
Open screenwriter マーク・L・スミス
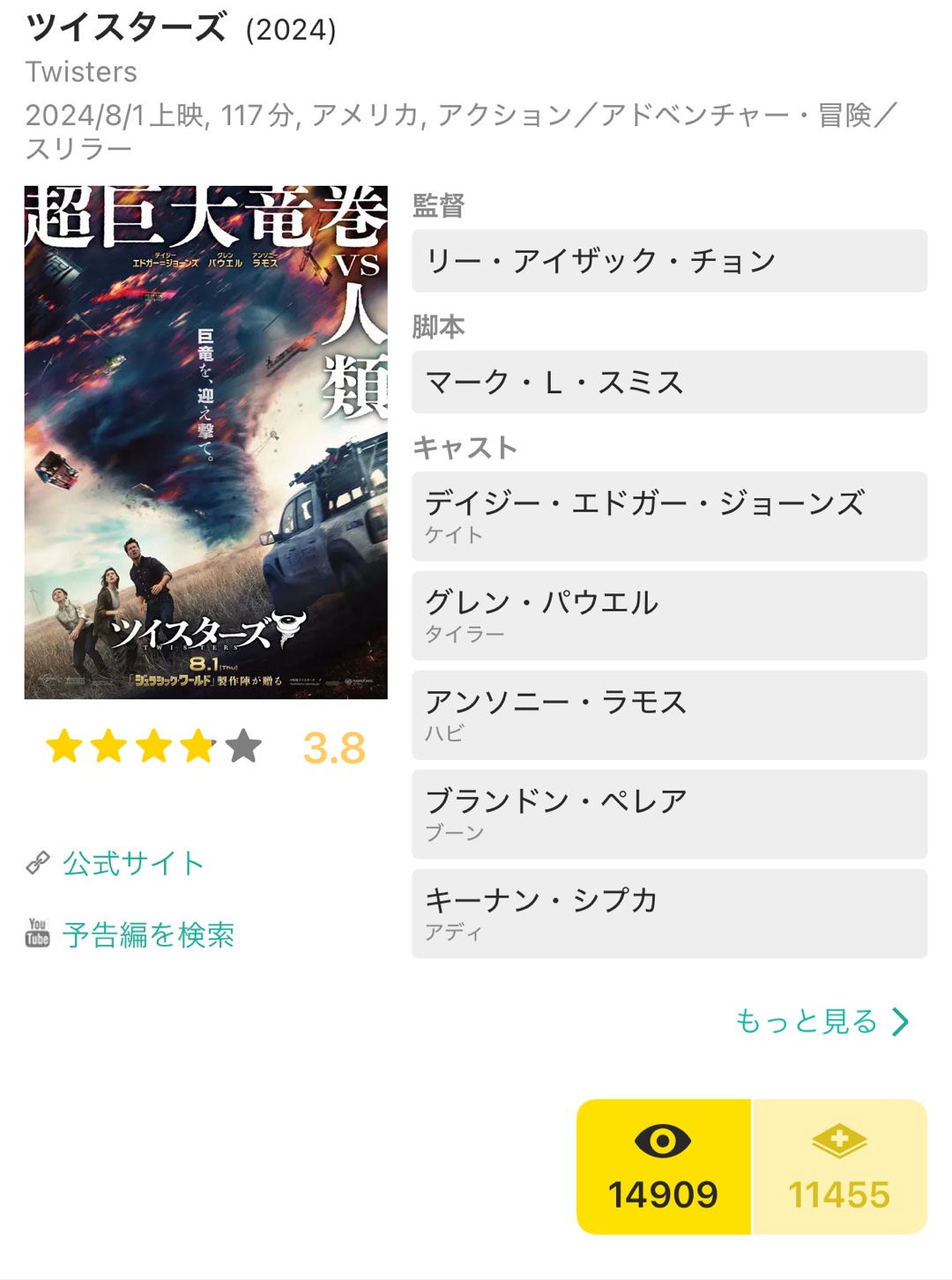(668, 382)
